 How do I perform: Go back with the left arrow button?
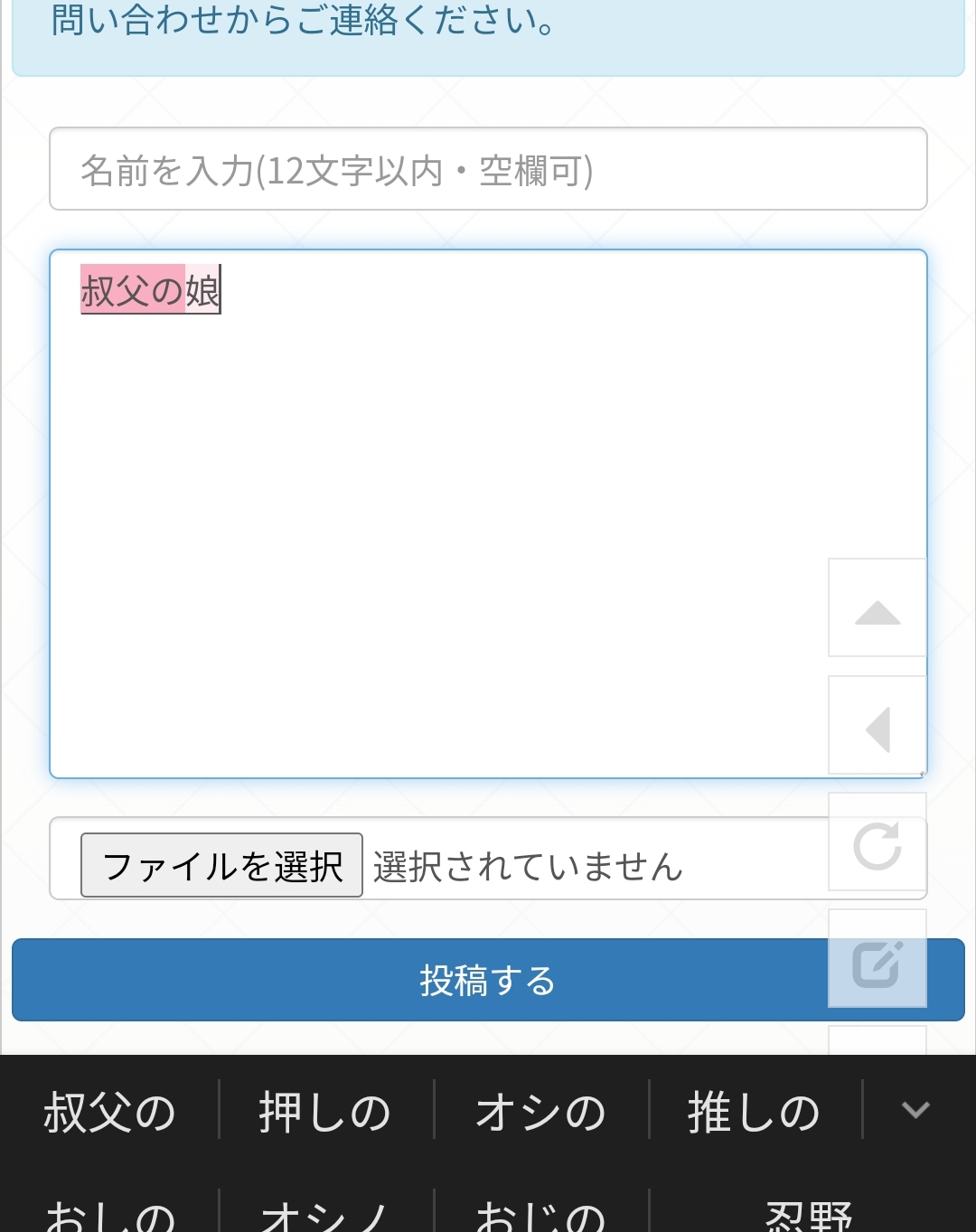(x=877, y=726)
